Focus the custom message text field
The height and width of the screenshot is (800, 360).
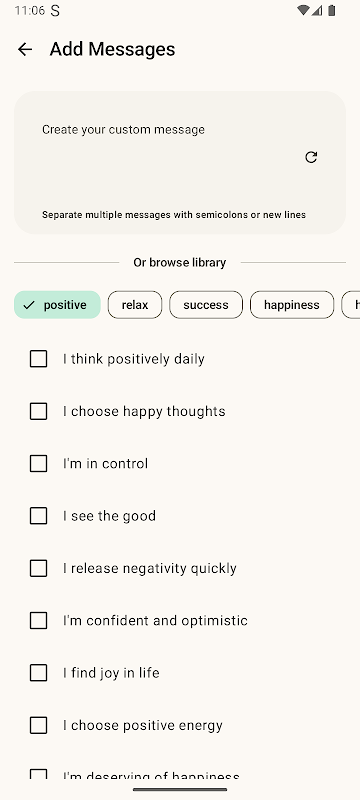pyautogui.click(x=166, y=157)
